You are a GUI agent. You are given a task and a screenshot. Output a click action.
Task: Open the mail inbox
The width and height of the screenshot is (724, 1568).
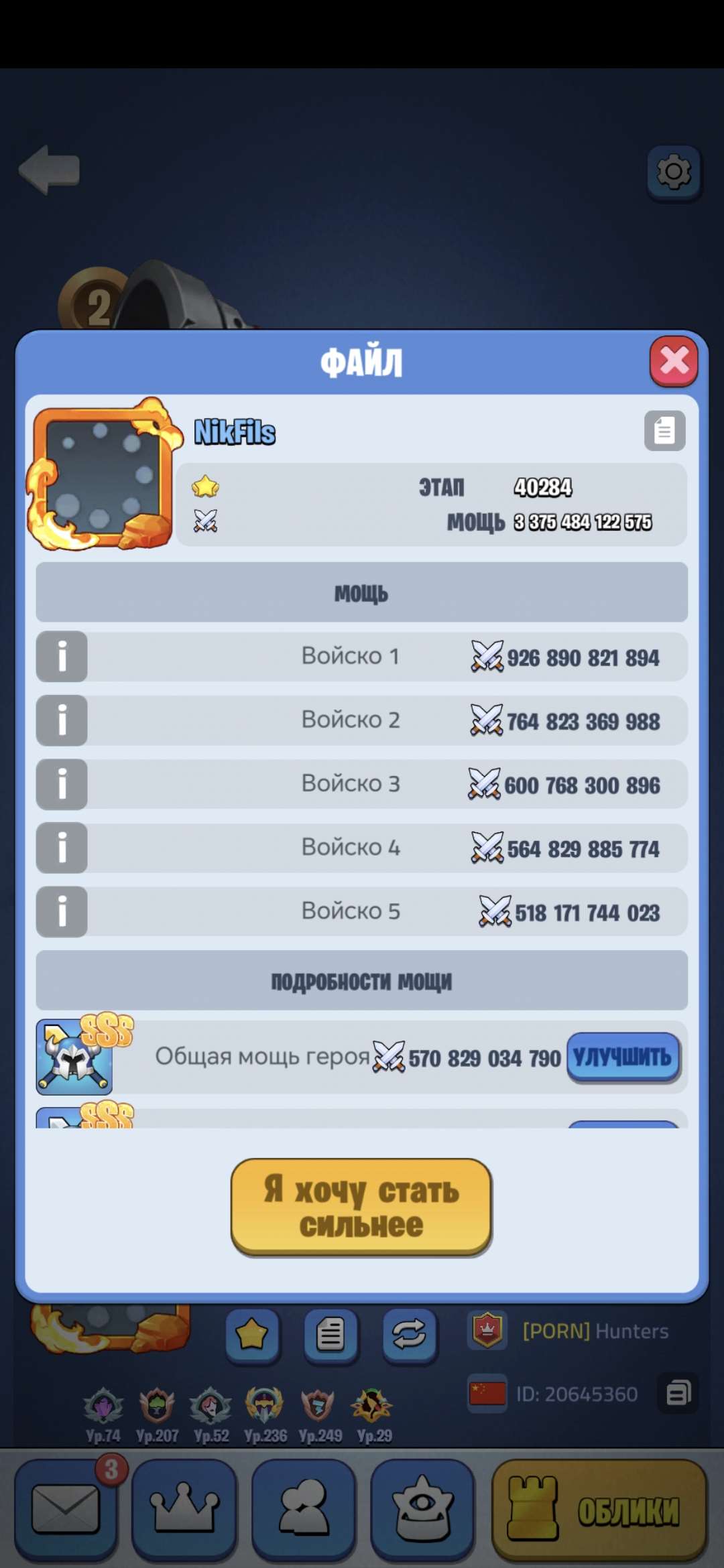[x=66, y=1509]
